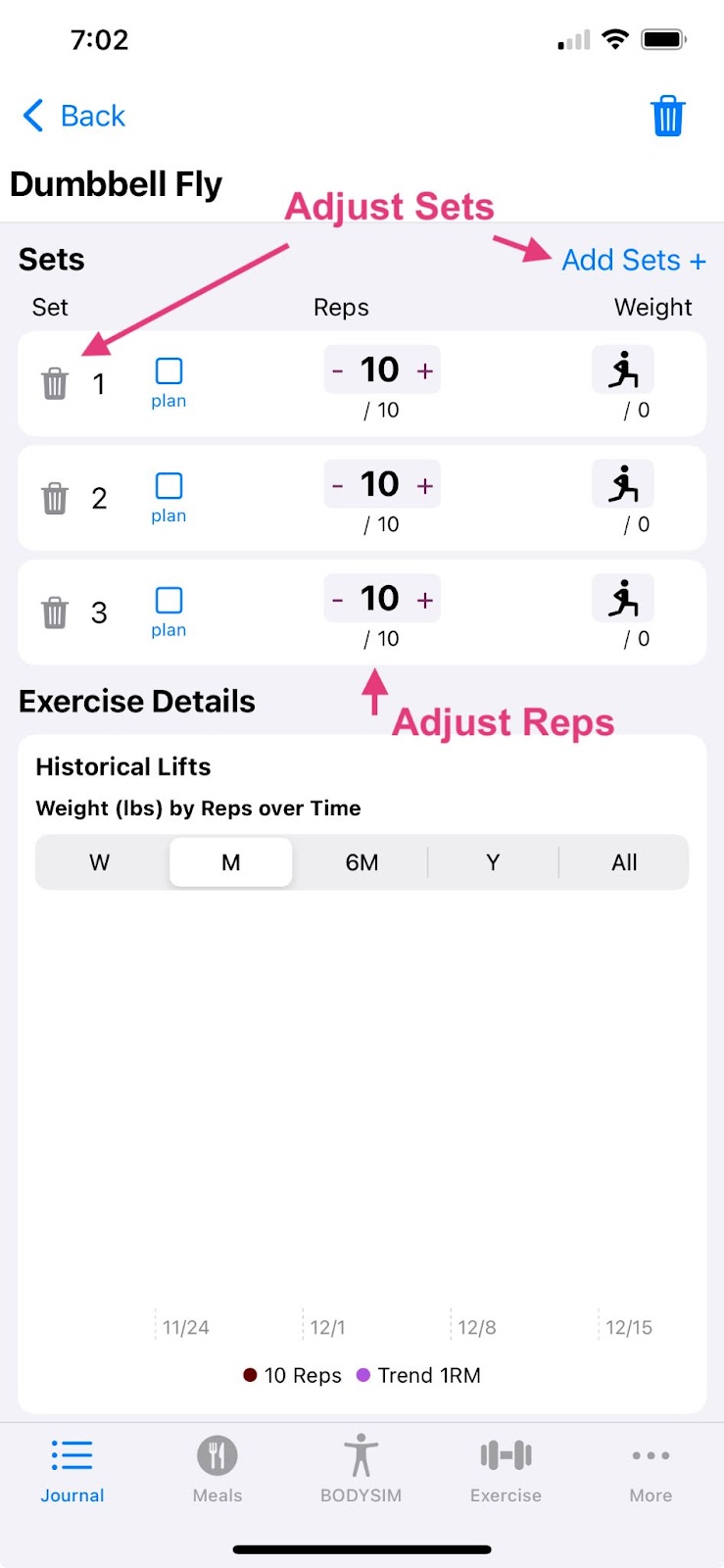Increase reps for set 1
The width and height of the screenshot is (724, 1568).
[425, 370]
